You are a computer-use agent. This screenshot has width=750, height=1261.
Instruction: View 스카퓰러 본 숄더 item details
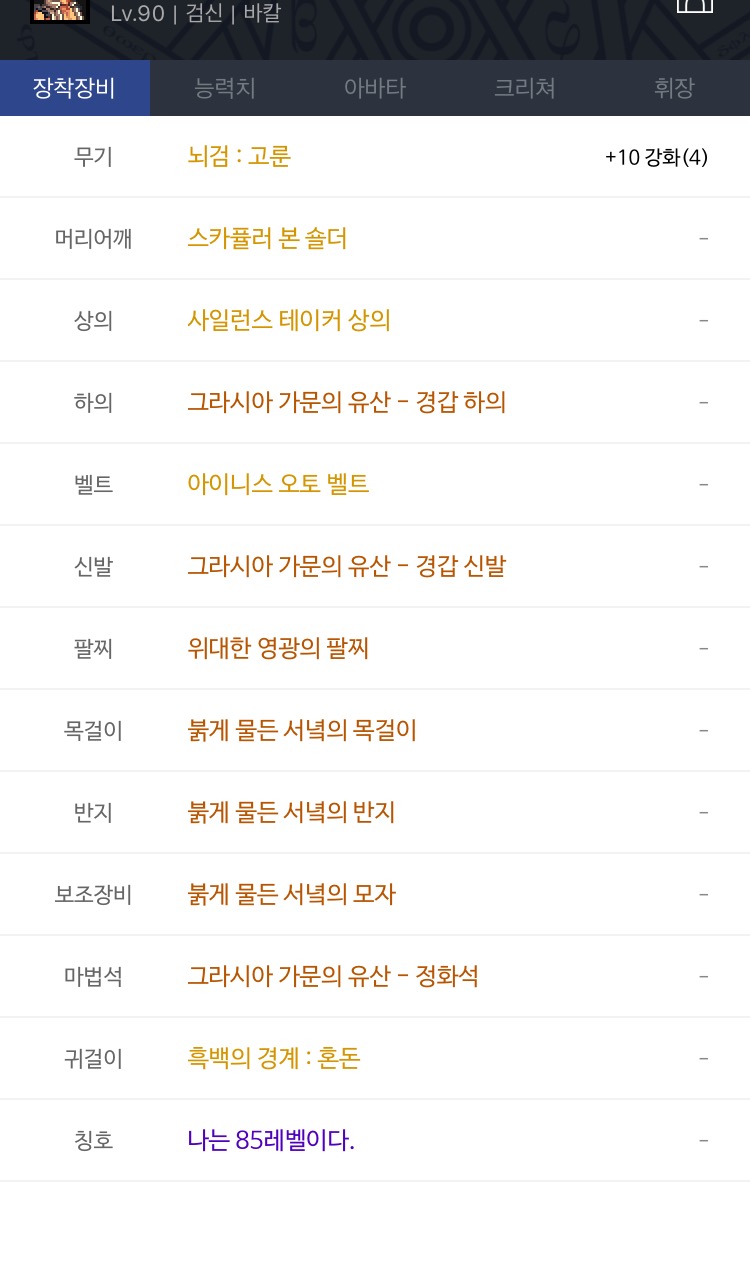tap(267, 238)
